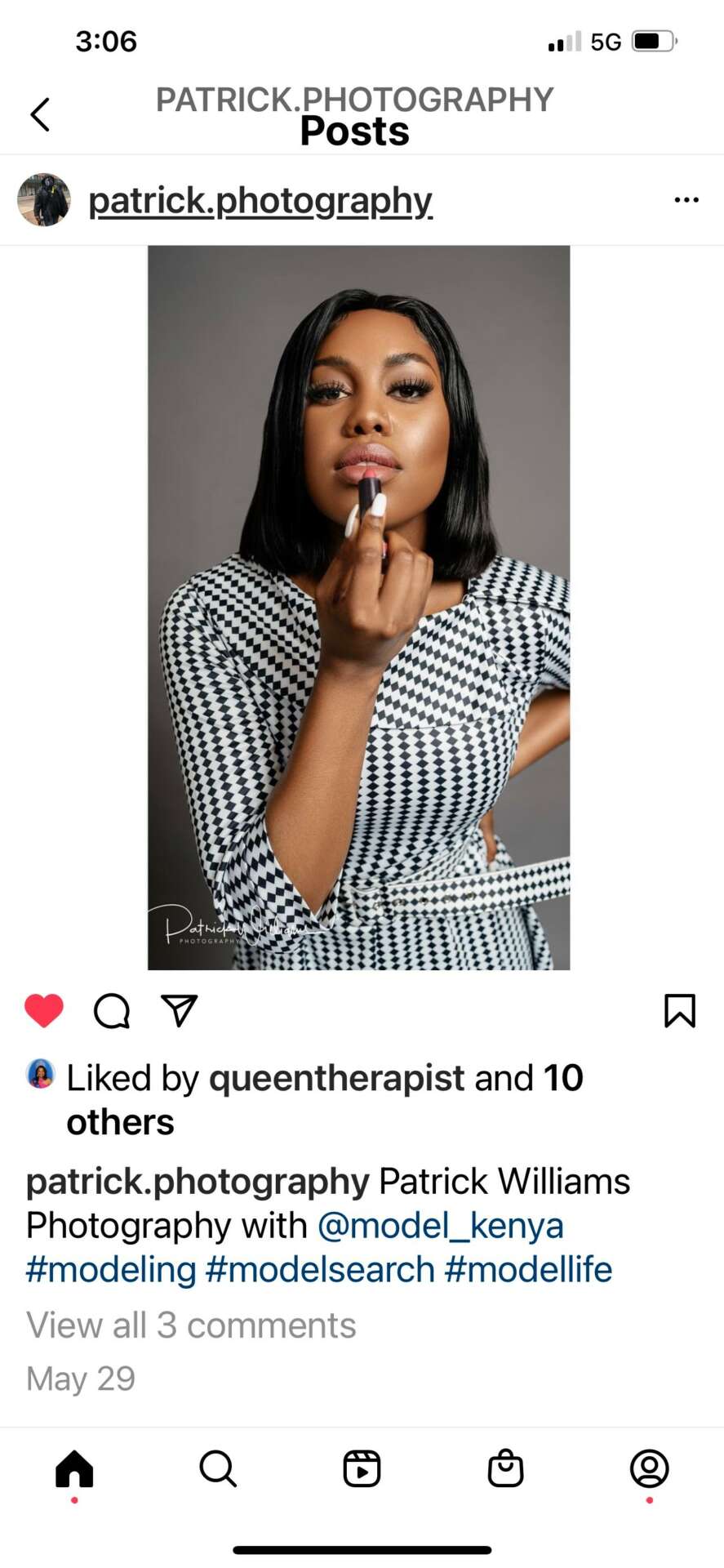Open the @model_kenya mention
Image resolution: width=724 pixels, height=1568 pixels.
[440, 1226]
